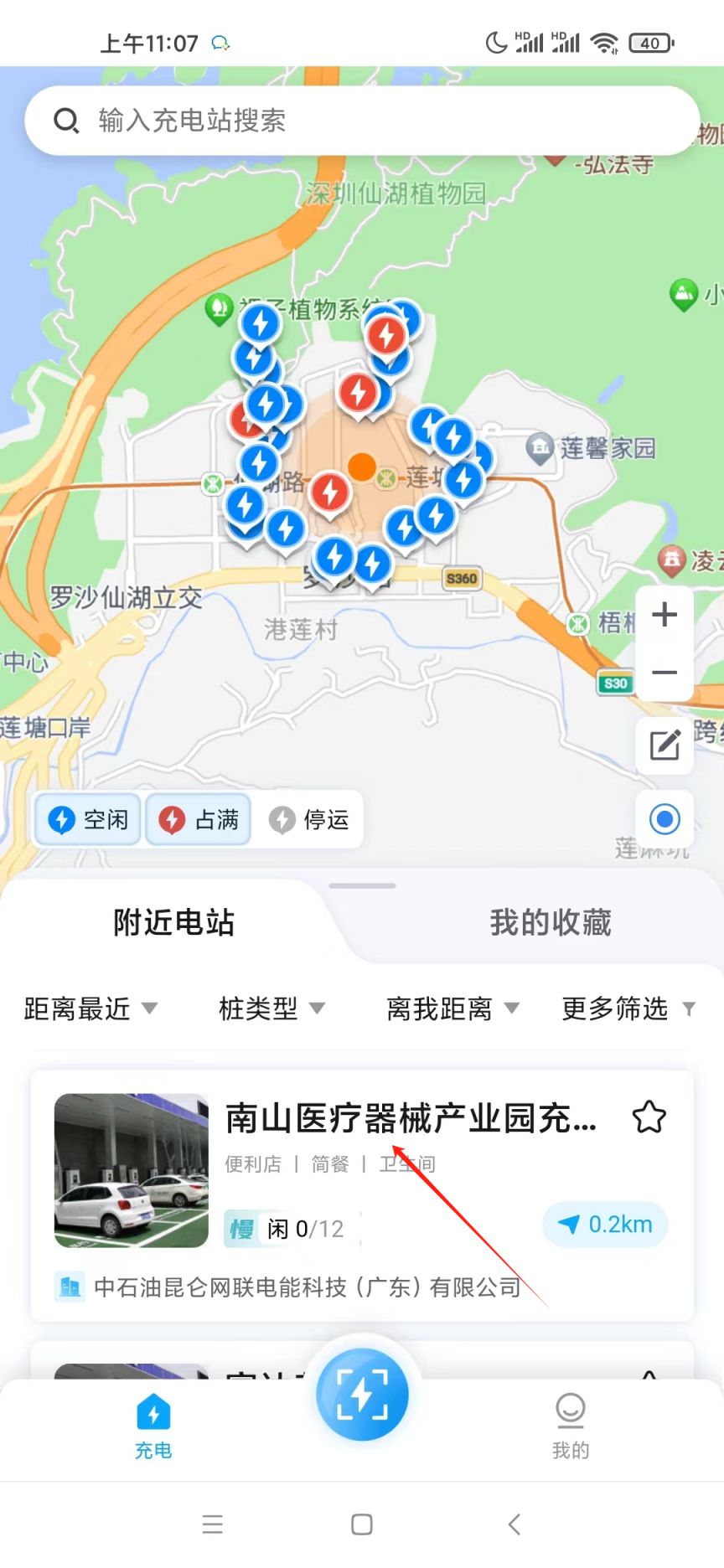Tap the charging station search box

click(x=360, y=121)
